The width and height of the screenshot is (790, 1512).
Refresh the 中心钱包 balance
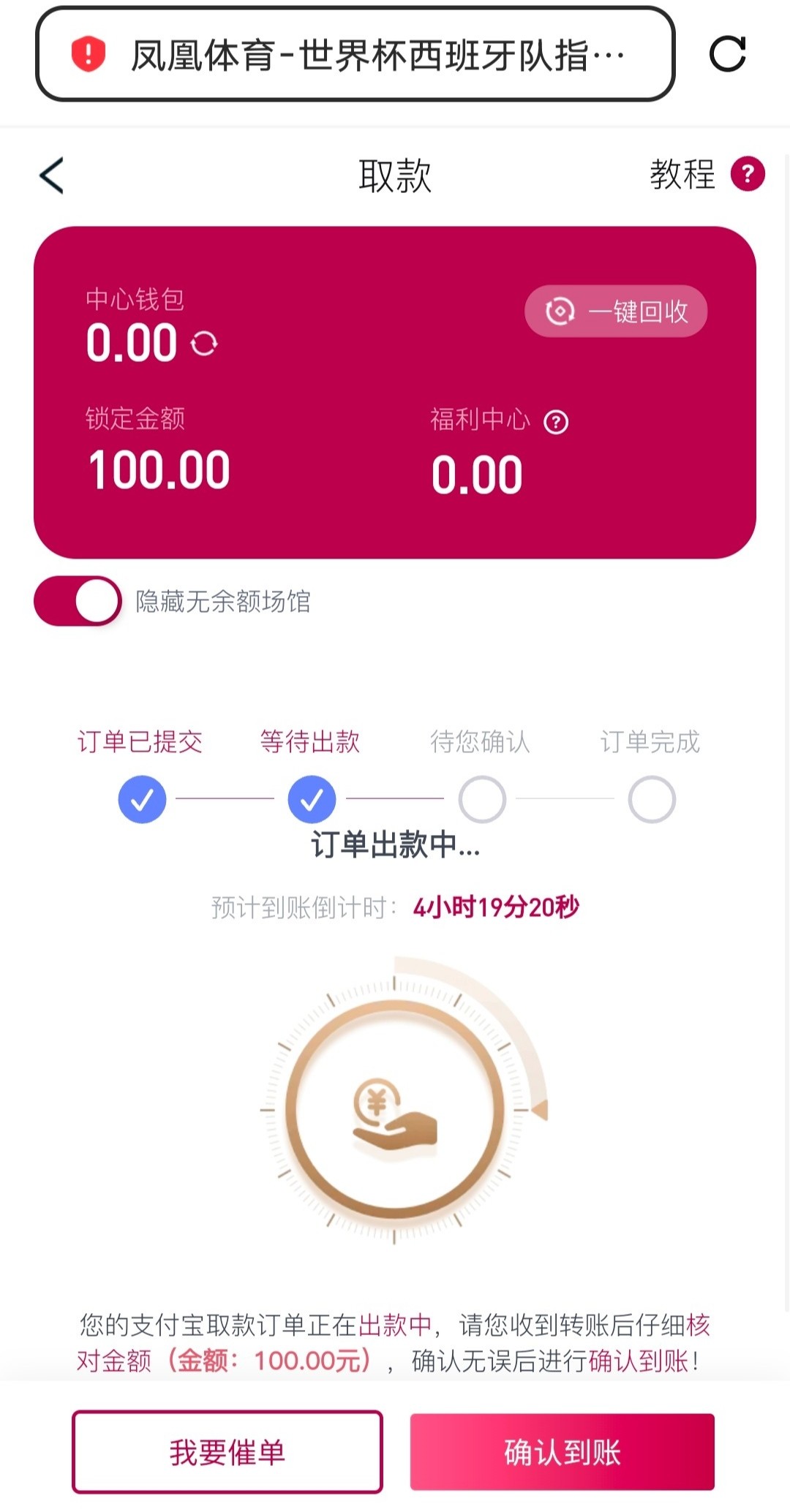204,343
